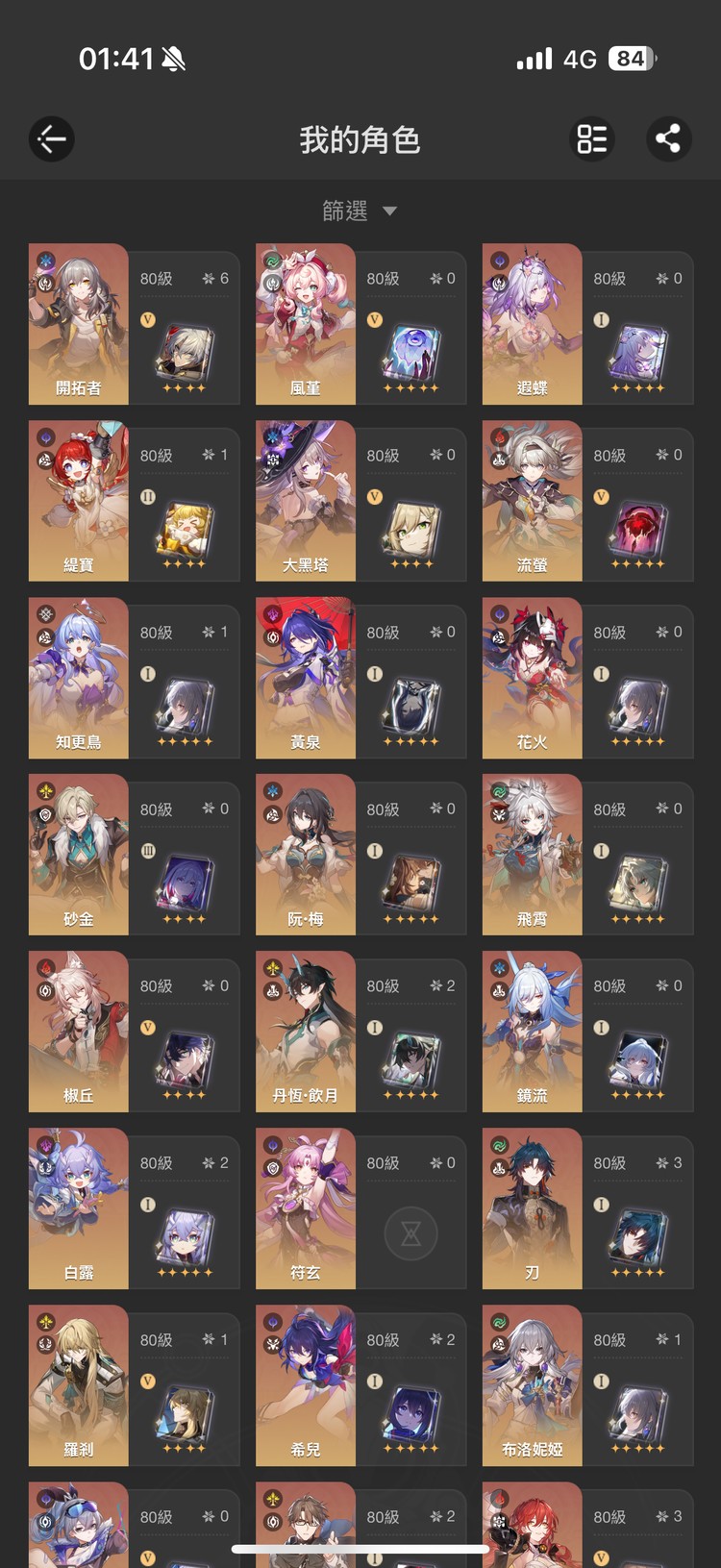Switch layout with the list view icon
Screen dimensions: 721x1568
pyautogui.click(x=591, y=139)
